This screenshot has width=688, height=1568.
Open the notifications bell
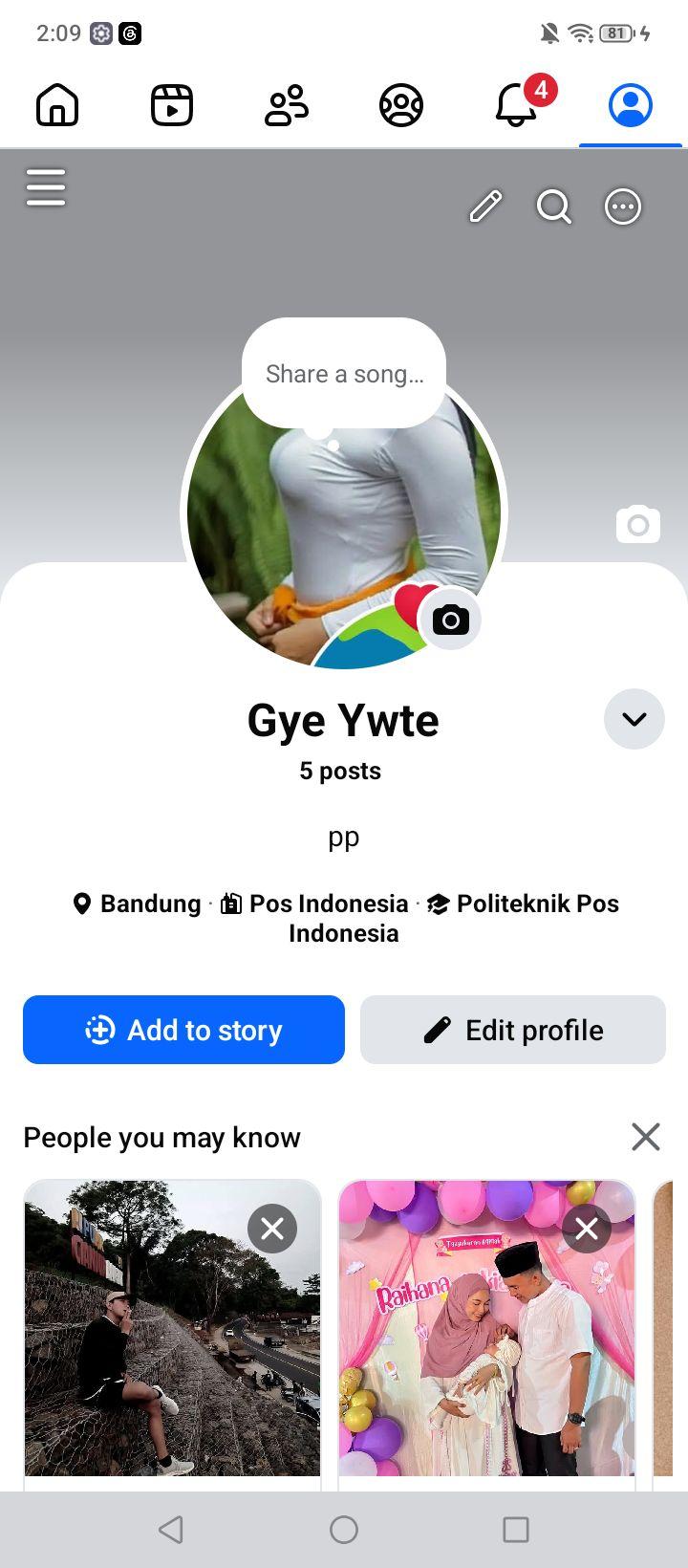517,103
